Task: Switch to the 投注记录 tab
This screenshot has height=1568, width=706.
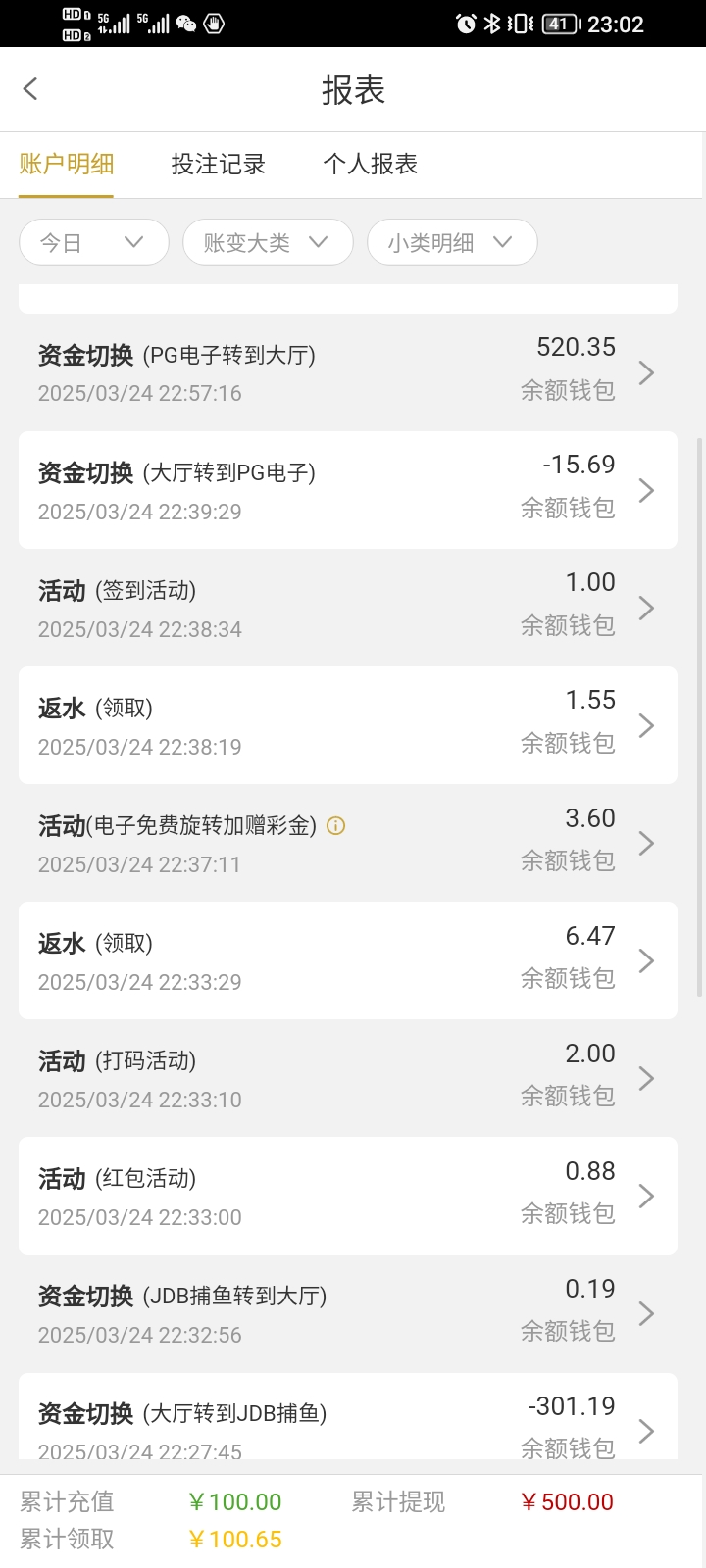Action: click(218, 165)
